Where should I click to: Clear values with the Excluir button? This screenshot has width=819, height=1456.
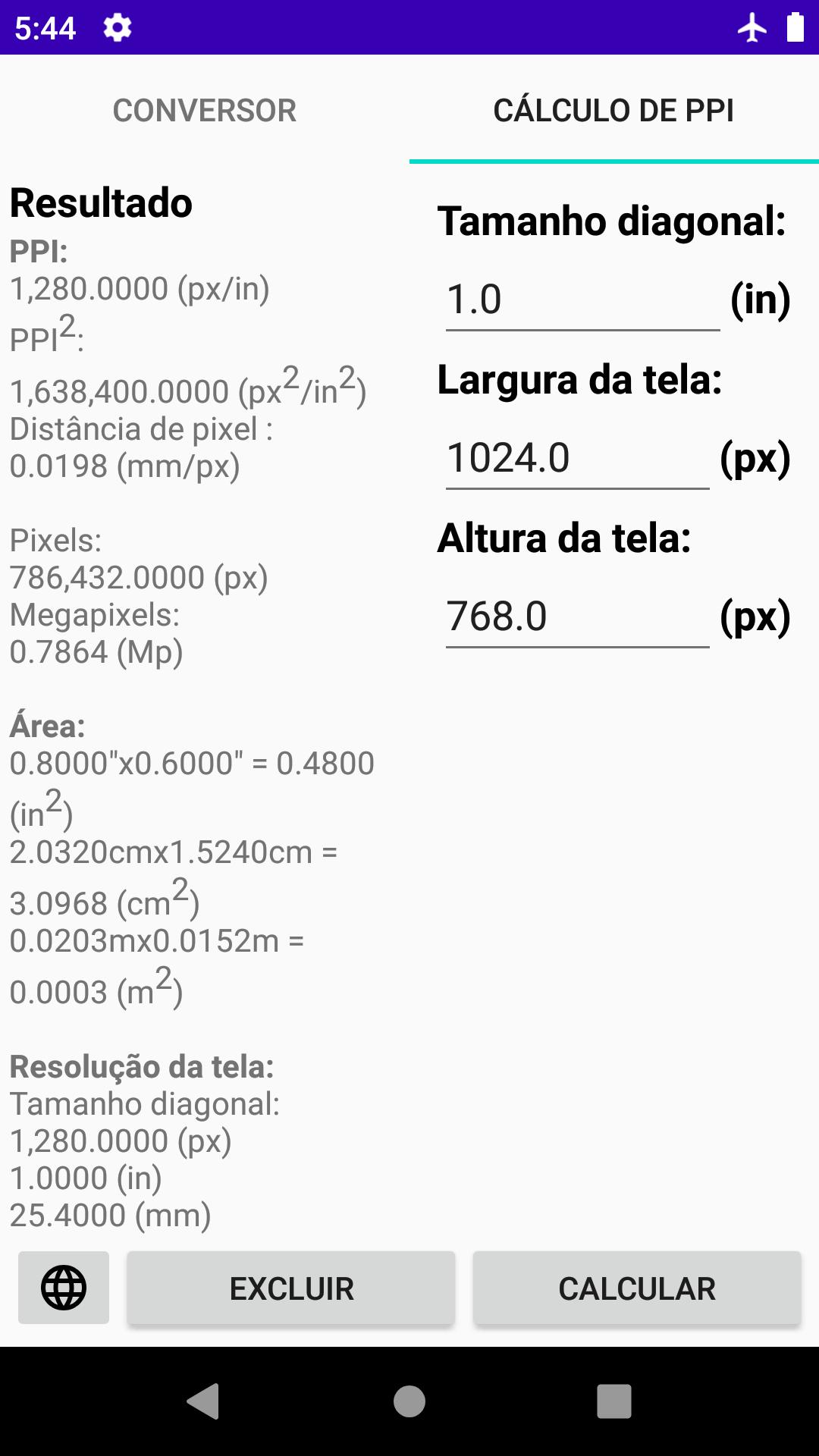(291, 1288)
